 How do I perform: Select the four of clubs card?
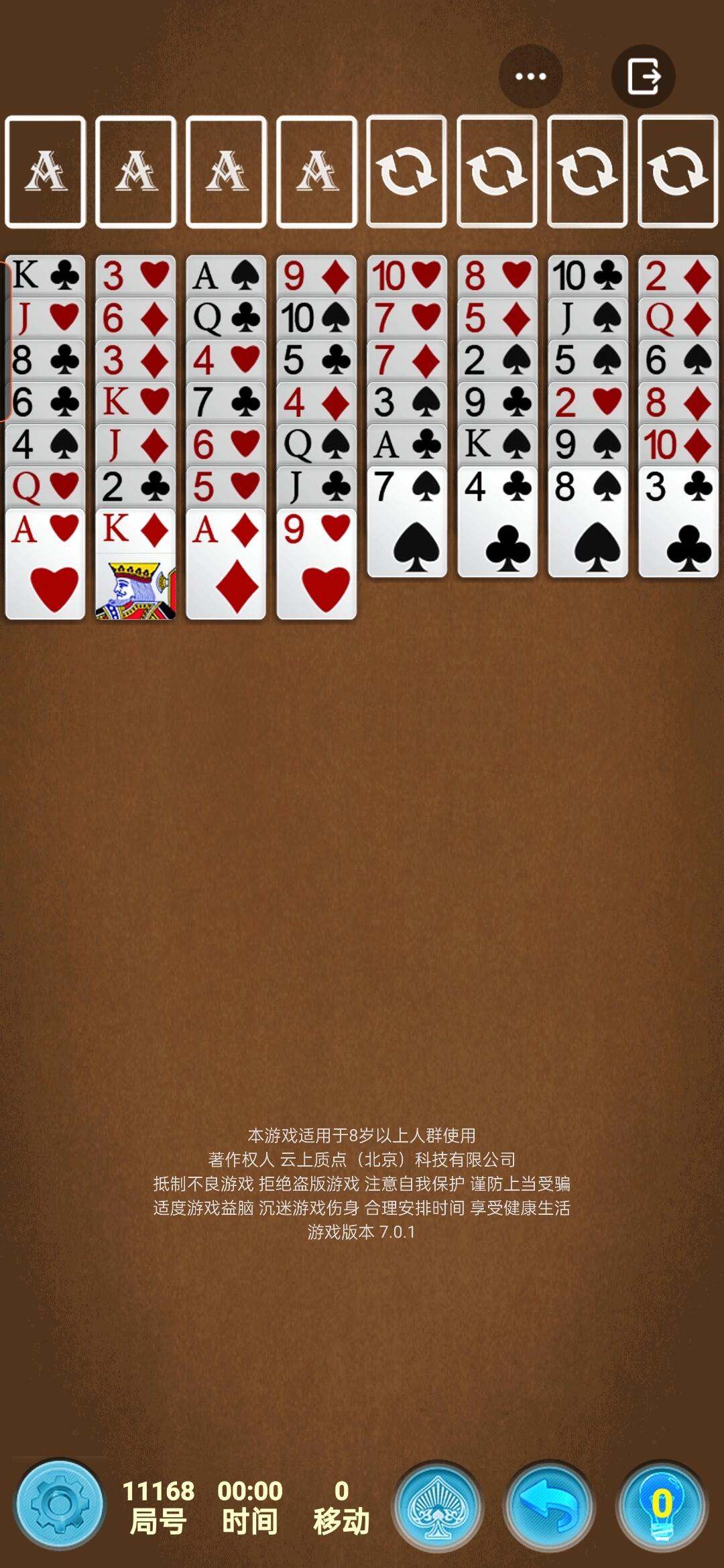point(497,523)
